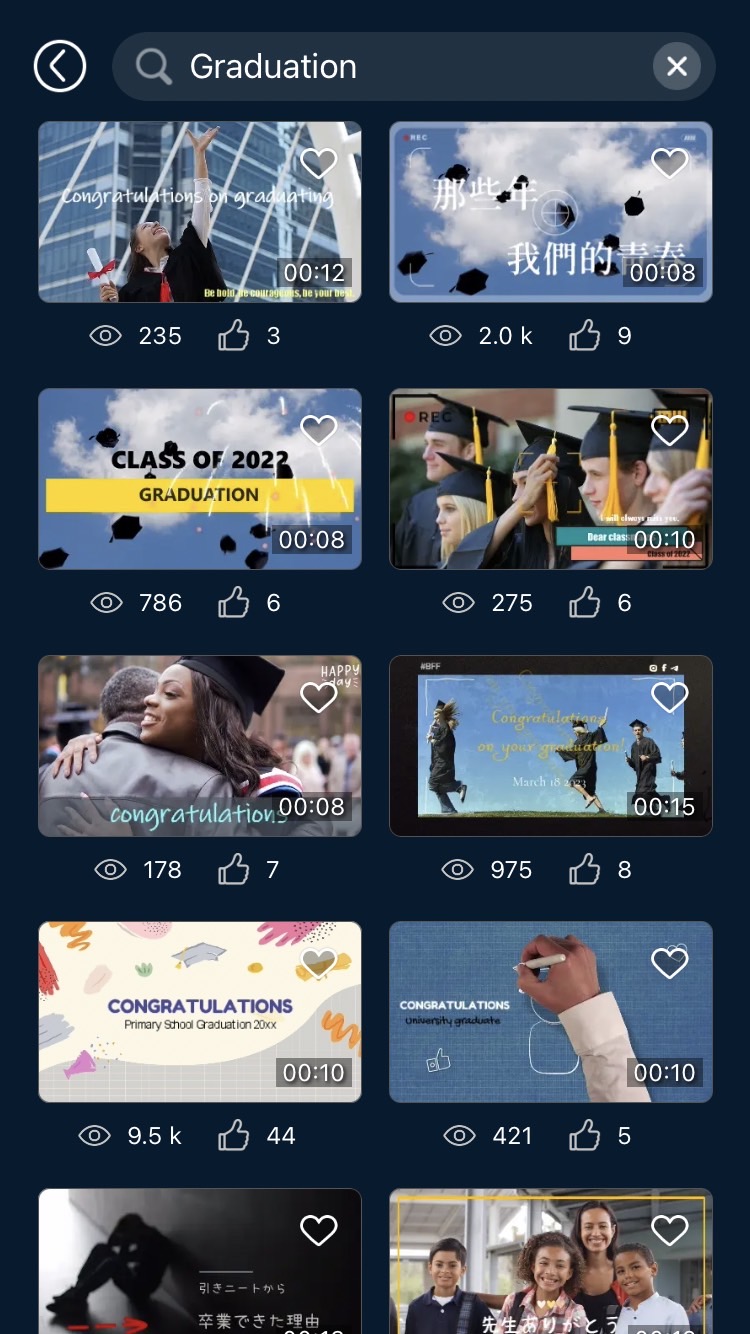Go back with the arrow button
The image size is (750, 1334).
coord(60,67)
